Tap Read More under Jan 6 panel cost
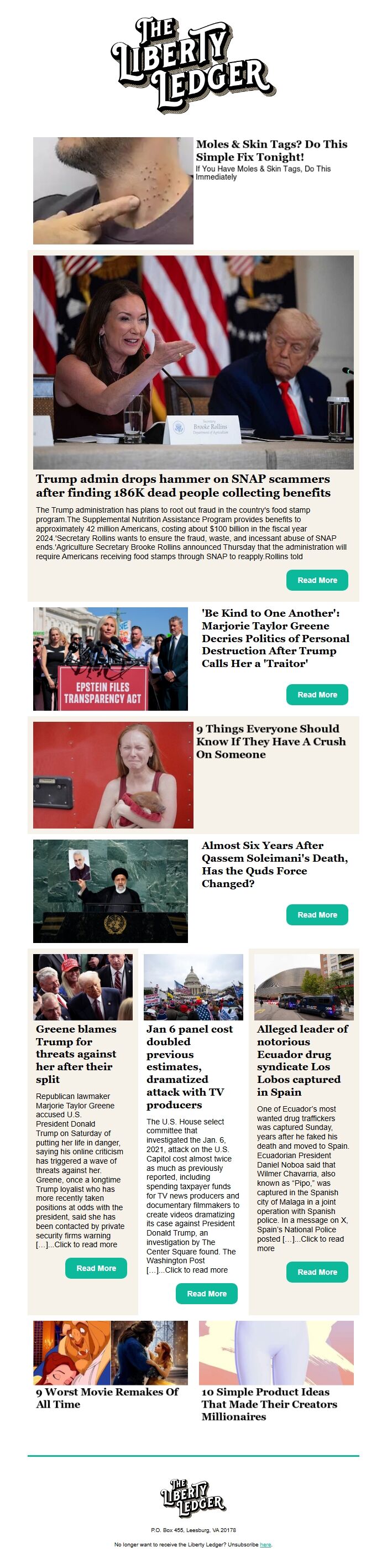387x1568 pixels. [206, 1294]
